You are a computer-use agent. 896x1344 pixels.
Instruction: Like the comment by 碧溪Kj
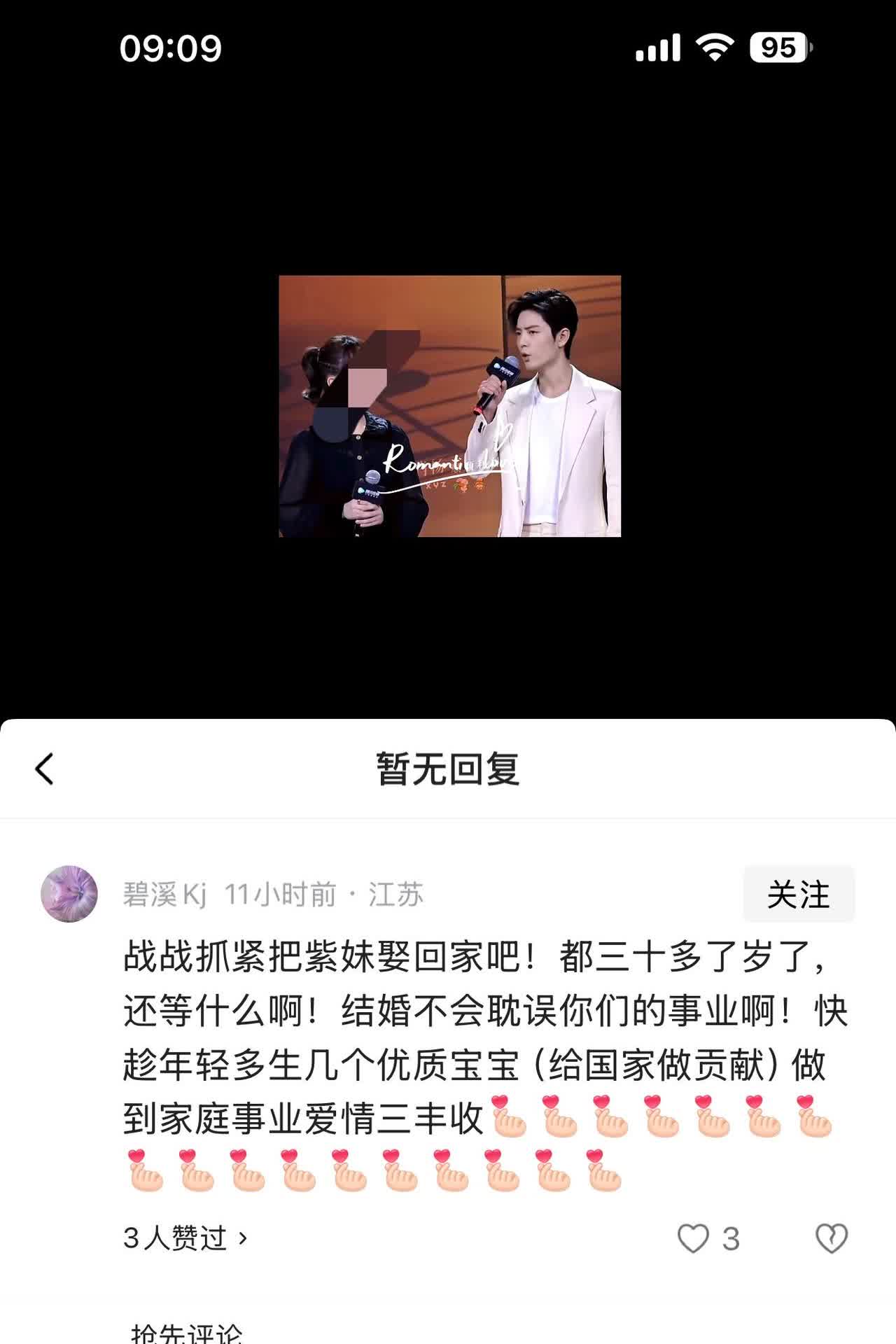[x=693, y=1239]
